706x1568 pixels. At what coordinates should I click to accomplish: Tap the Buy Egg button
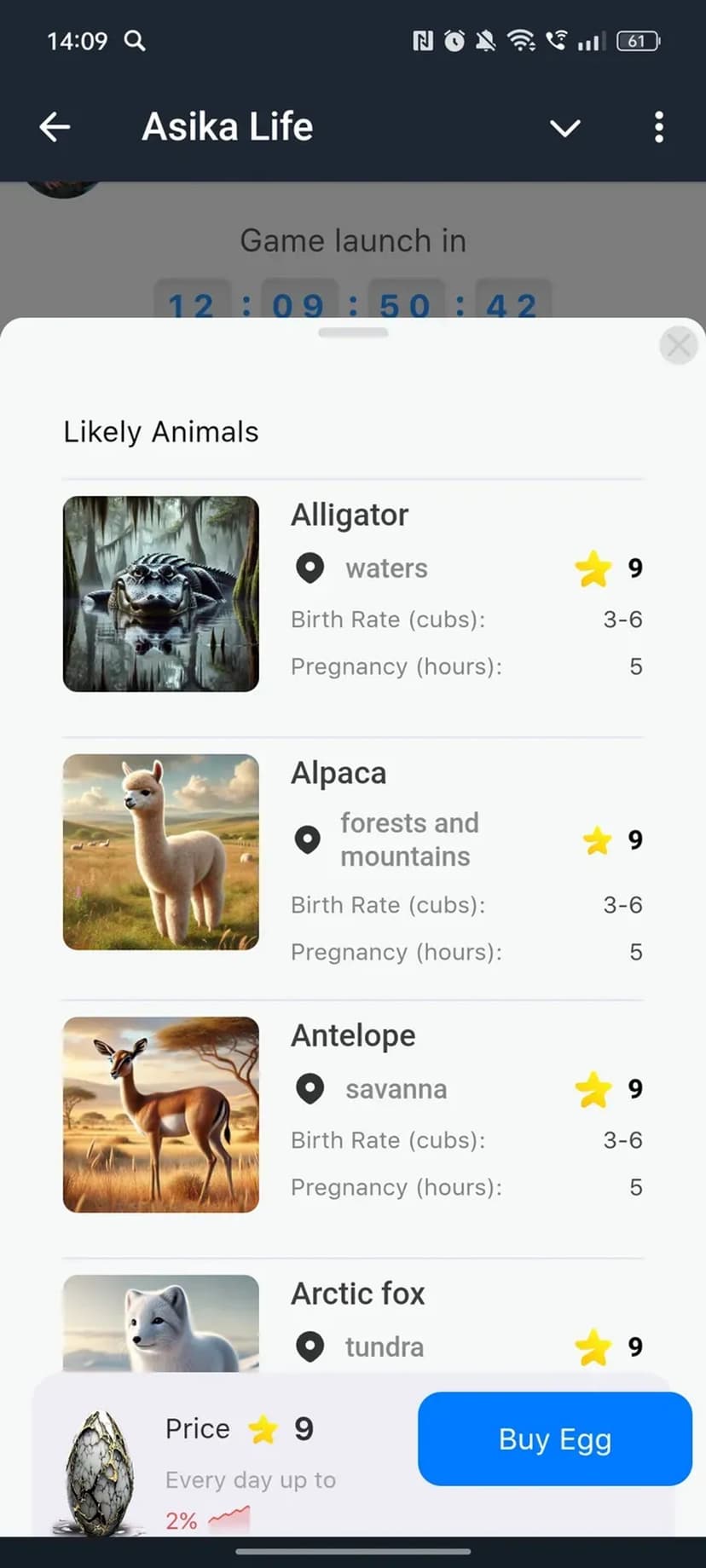click(x=554, y=1438)
